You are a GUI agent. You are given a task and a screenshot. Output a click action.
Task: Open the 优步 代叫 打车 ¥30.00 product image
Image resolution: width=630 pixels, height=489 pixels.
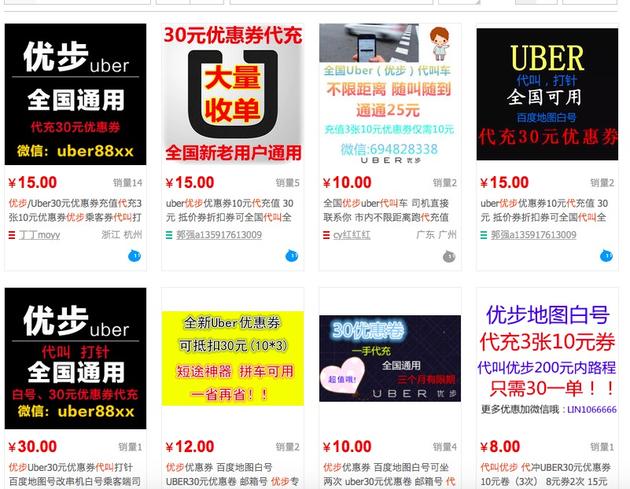[x=76, y=360]
